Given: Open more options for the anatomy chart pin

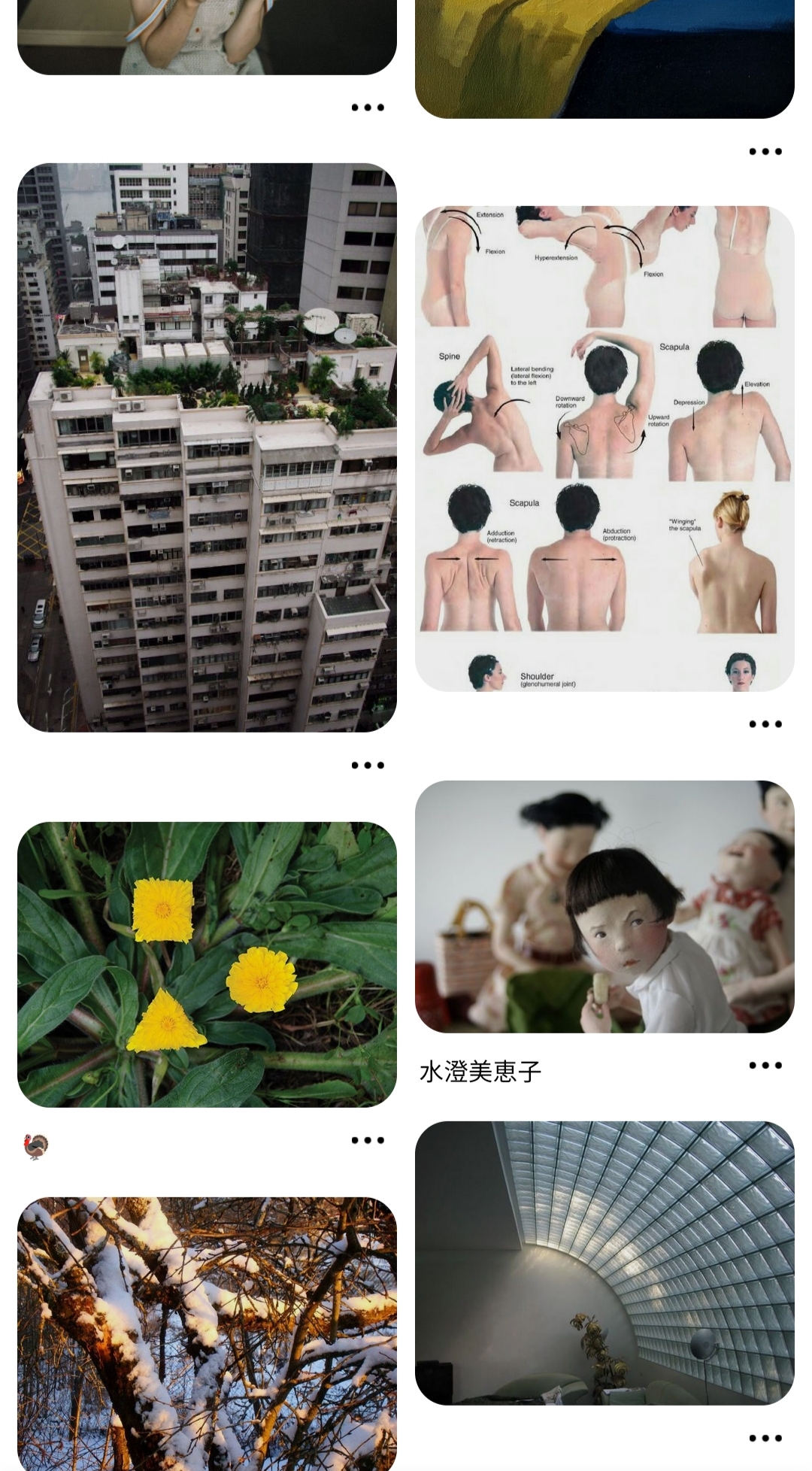Looking at the screenshot, I should point(765,724).
